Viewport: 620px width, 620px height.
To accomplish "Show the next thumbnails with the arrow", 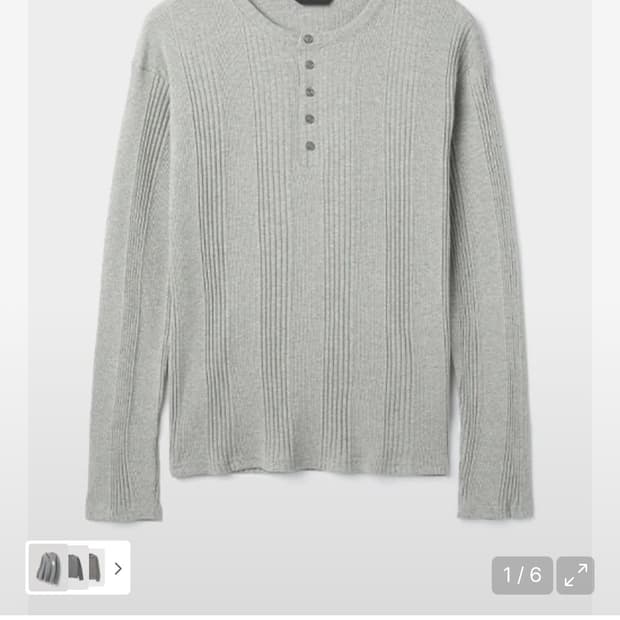I will 118,568.
